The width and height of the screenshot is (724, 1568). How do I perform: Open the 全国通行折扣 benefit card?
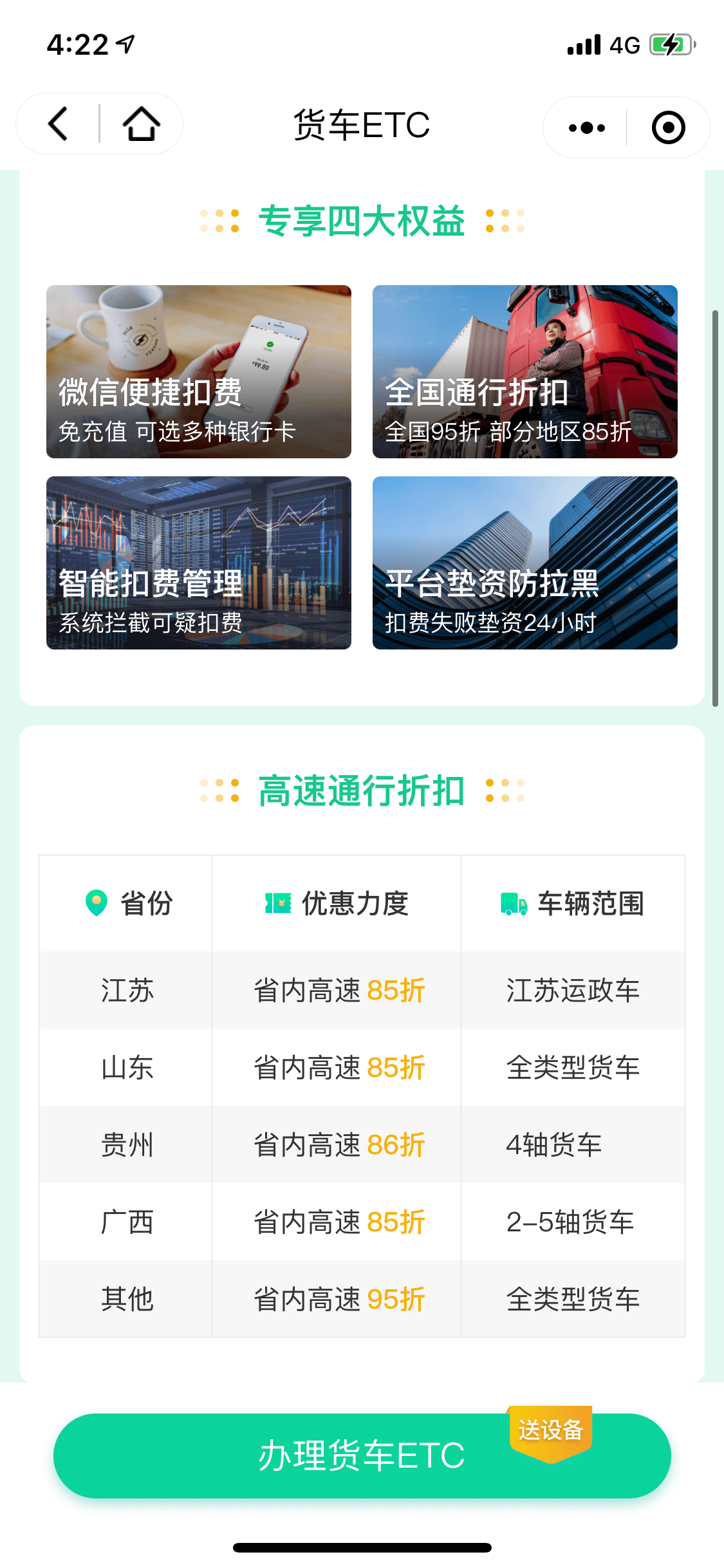(x=524, y=371)
